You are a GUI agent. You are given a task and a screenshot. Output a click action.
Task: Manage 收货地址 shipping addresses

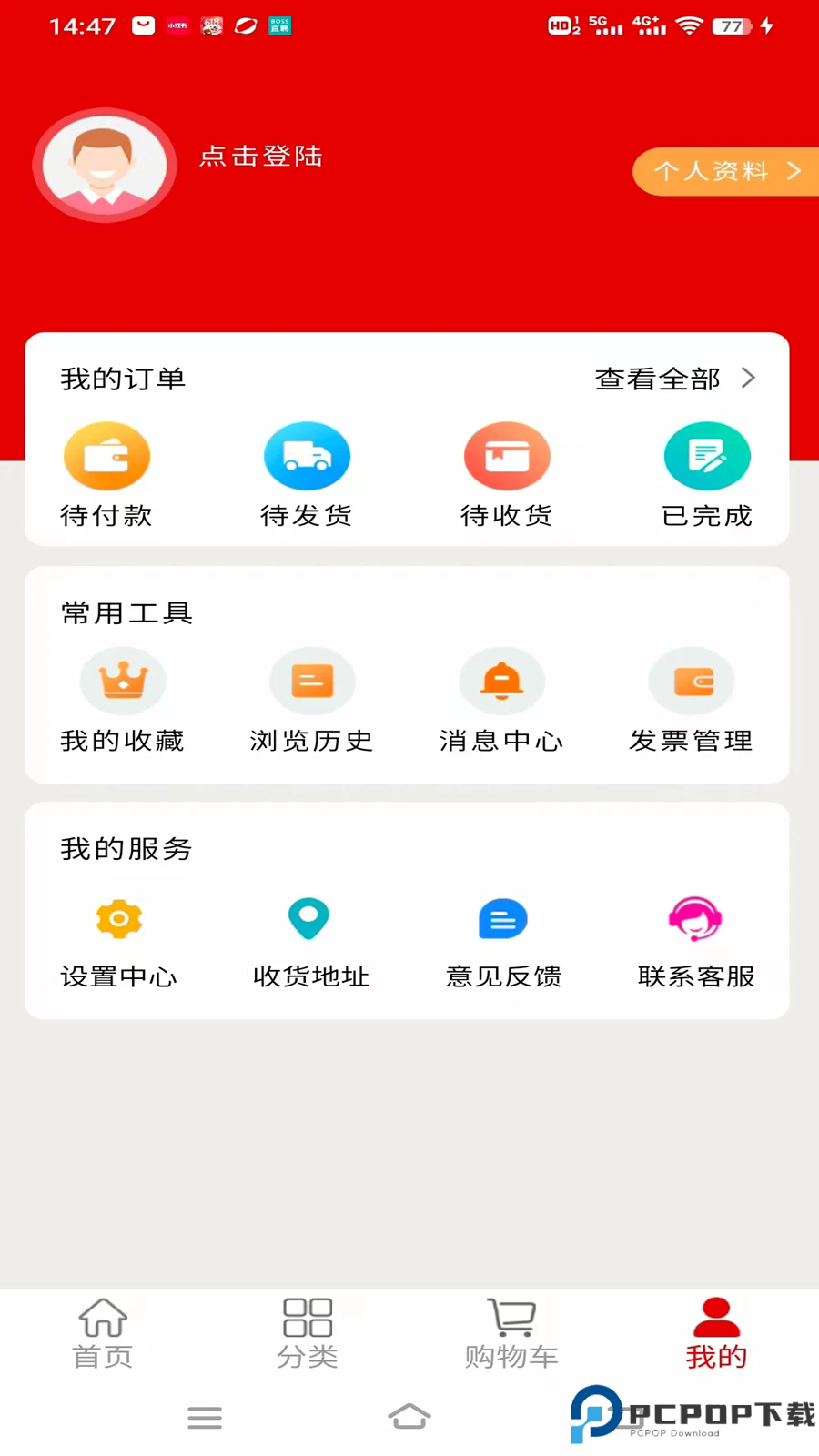(x=310, y=937)
